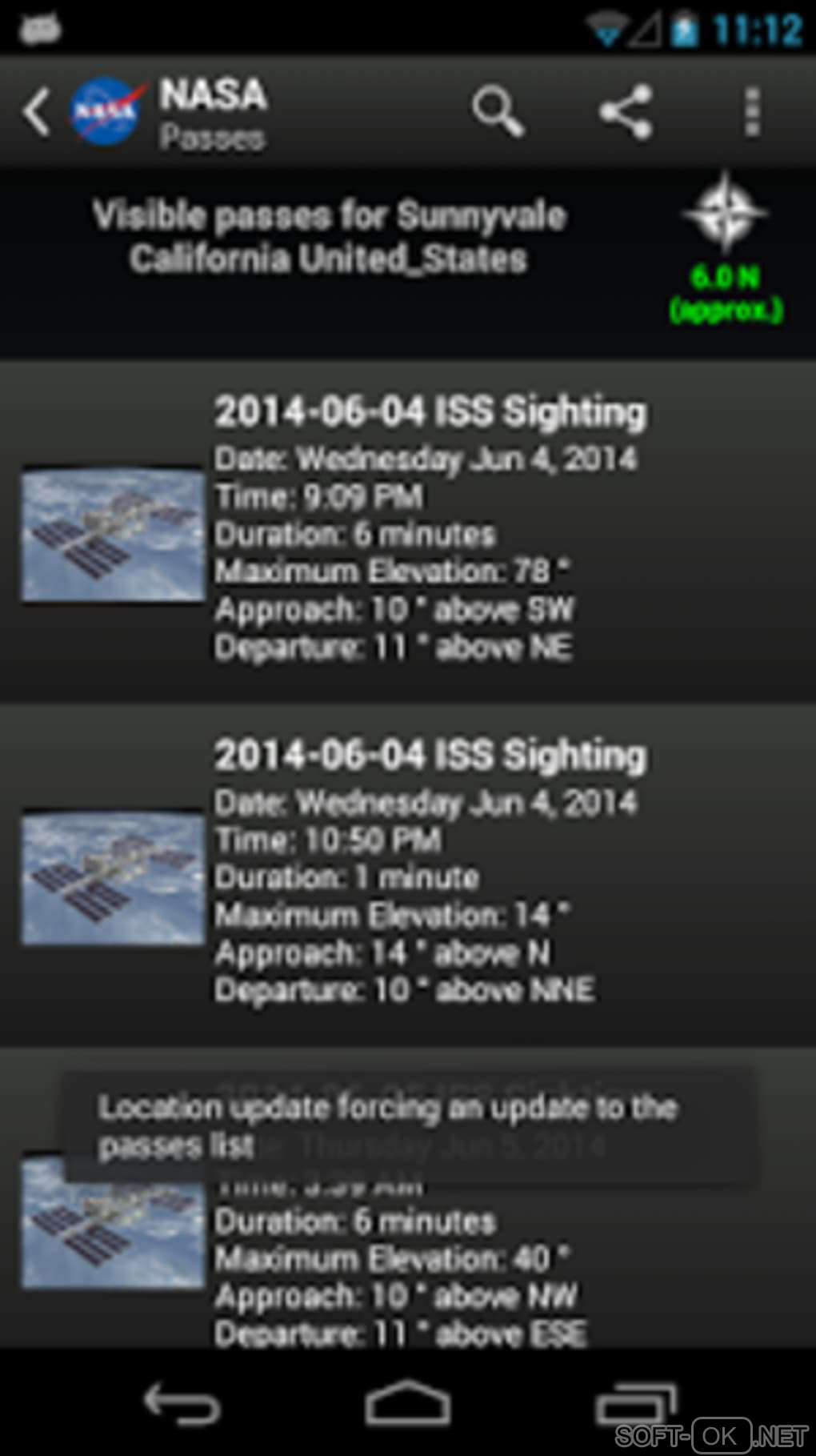Open the sighting with 40° maximum elevation

pos(408,1257)
